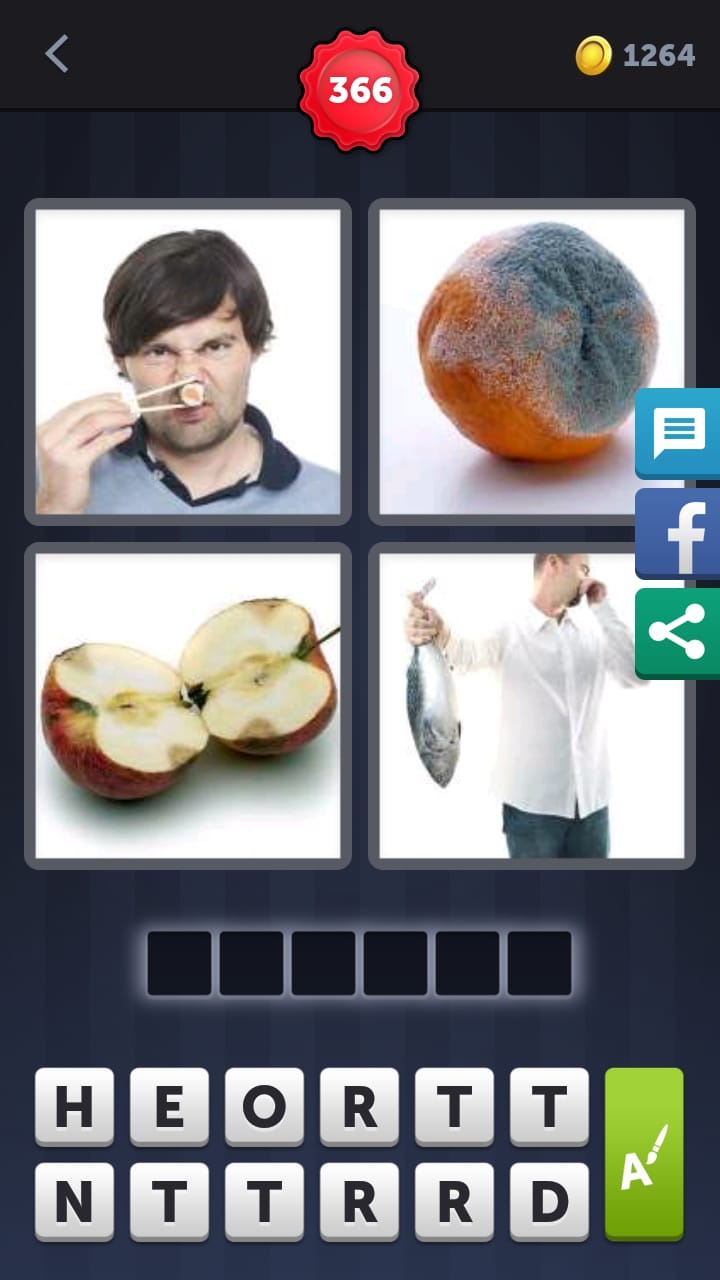
Task: Open the chat message side button
Action: [679, 433]
